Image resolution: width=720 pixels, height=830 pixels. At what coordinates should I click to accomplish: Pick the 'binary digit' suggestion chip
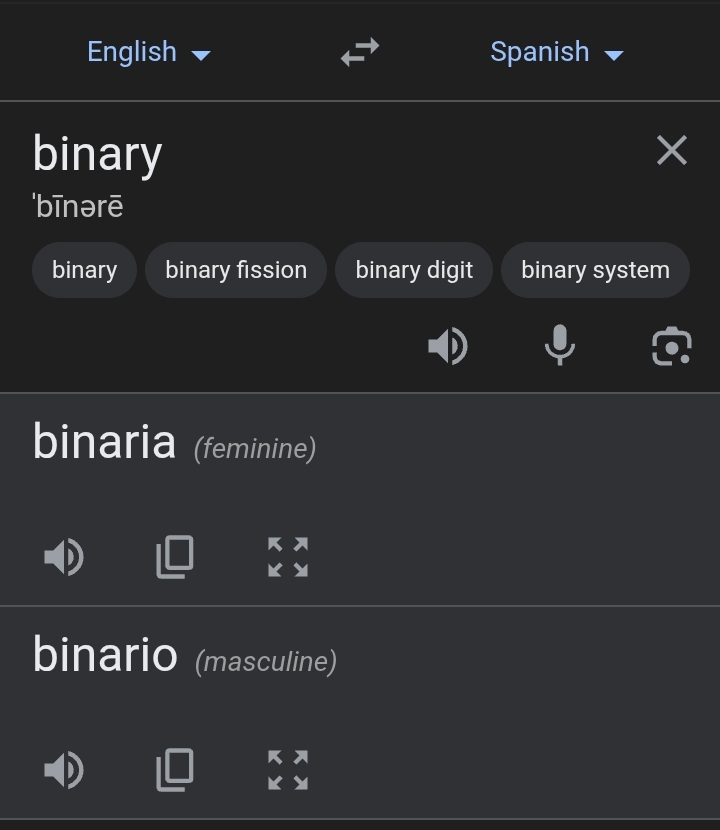click(x=414, y=270)
